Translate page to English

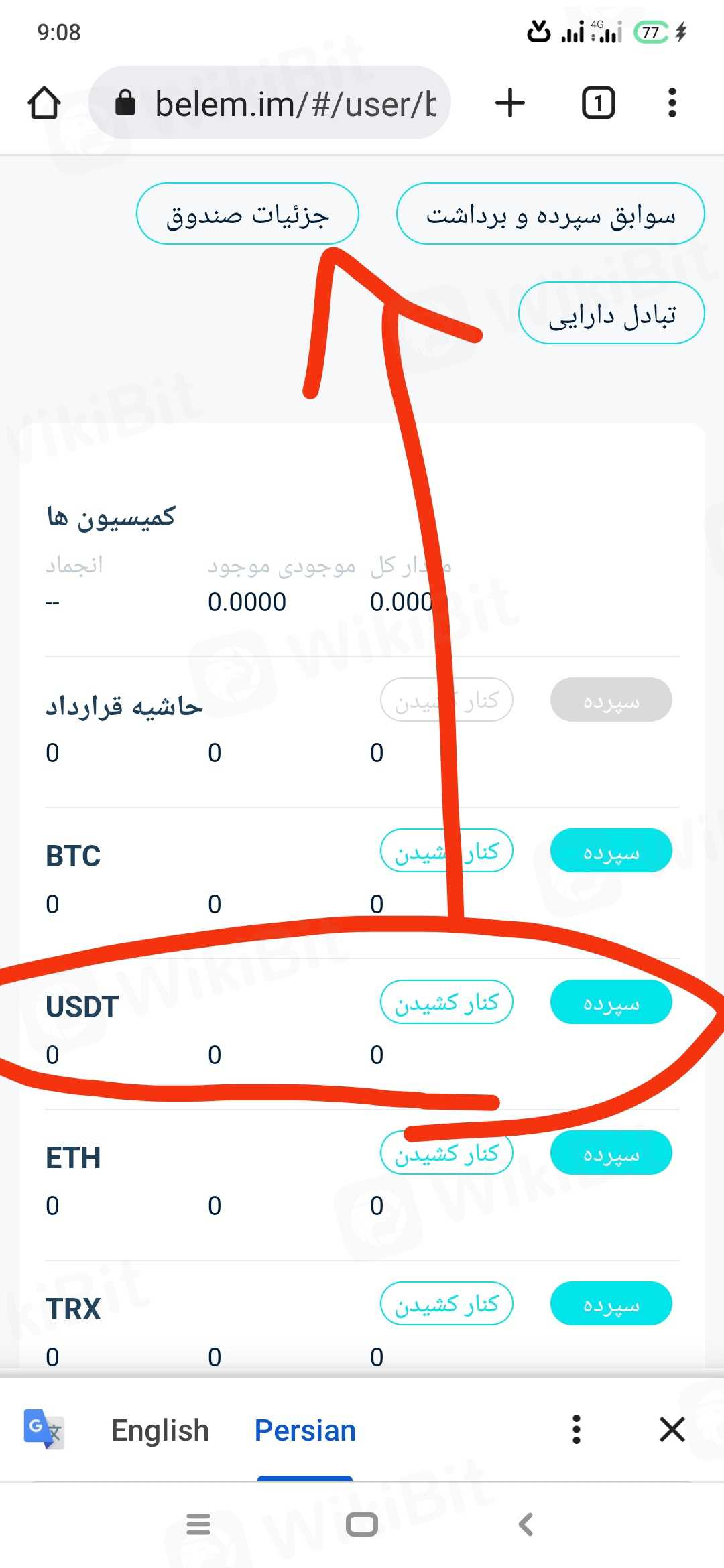click(x=160, y=1430)
